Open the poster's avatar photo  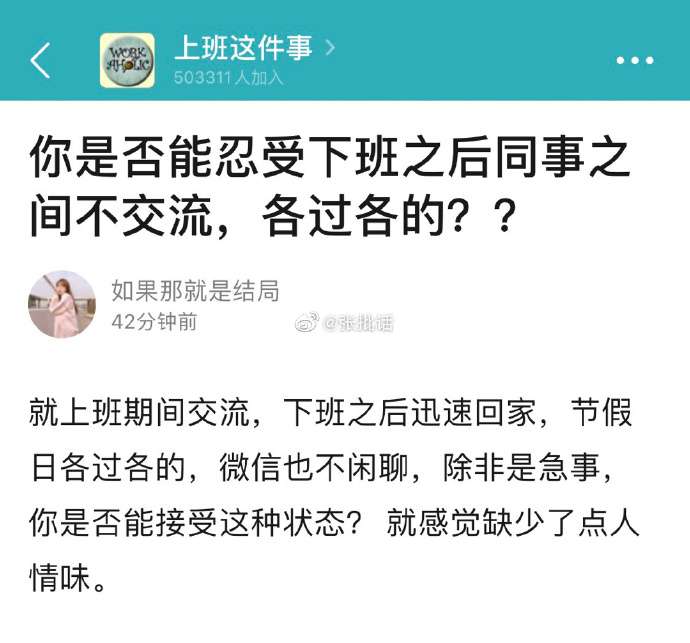[x=62, y=304]
